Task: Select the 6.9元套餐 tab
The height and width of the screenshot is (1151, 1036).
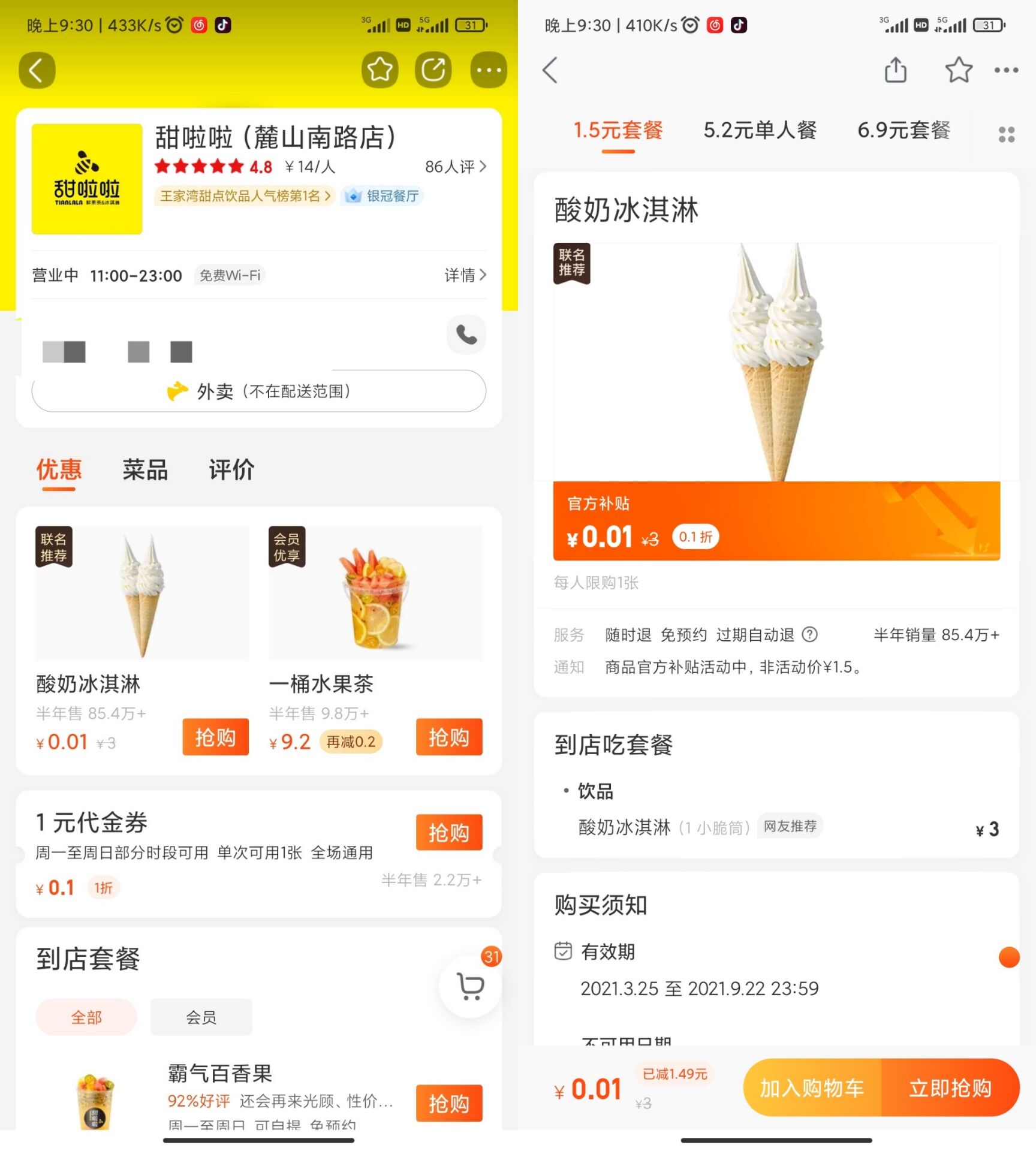Action: [904, 130]
